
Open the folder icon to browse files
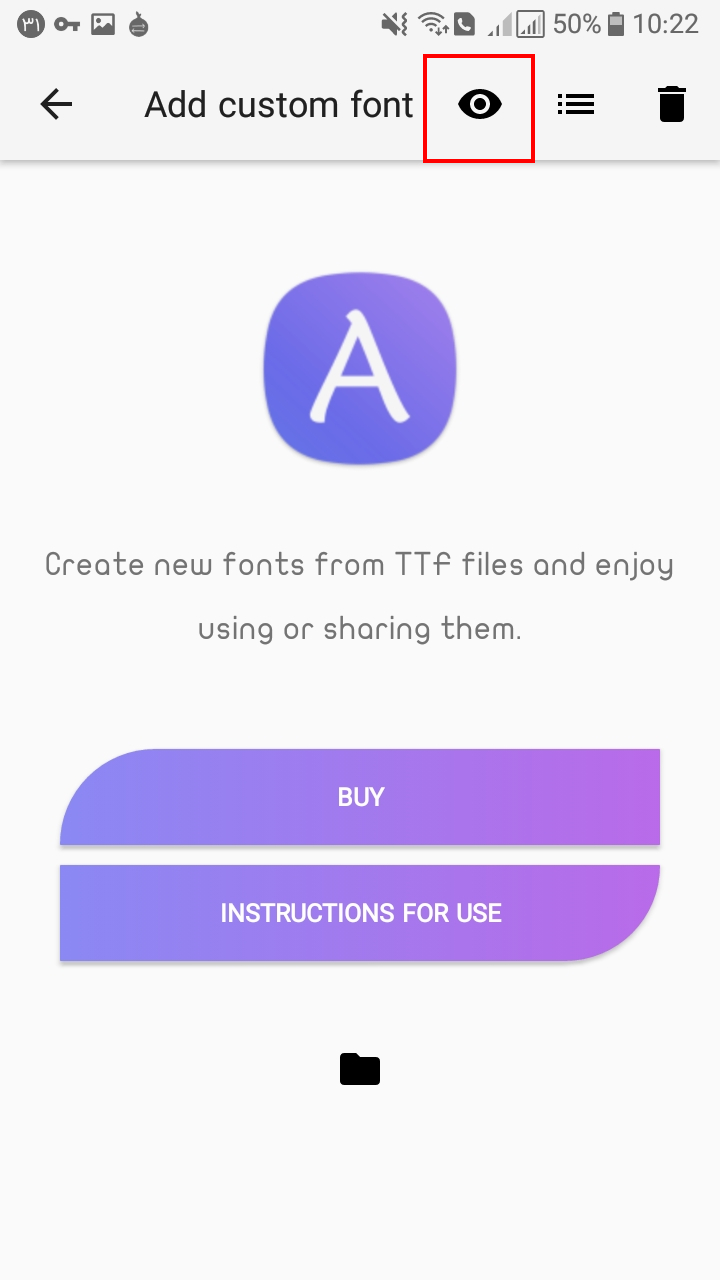360,1069
